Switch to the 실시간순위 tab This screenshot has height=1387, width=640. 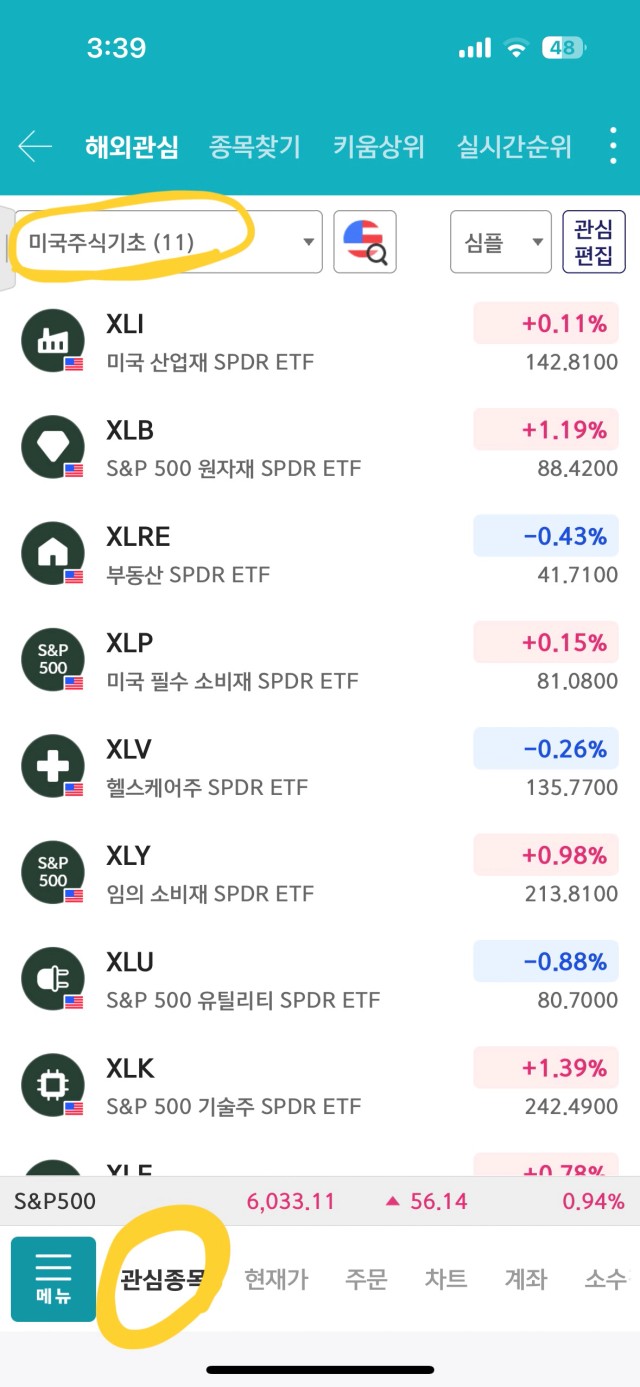tap(514, 148)
